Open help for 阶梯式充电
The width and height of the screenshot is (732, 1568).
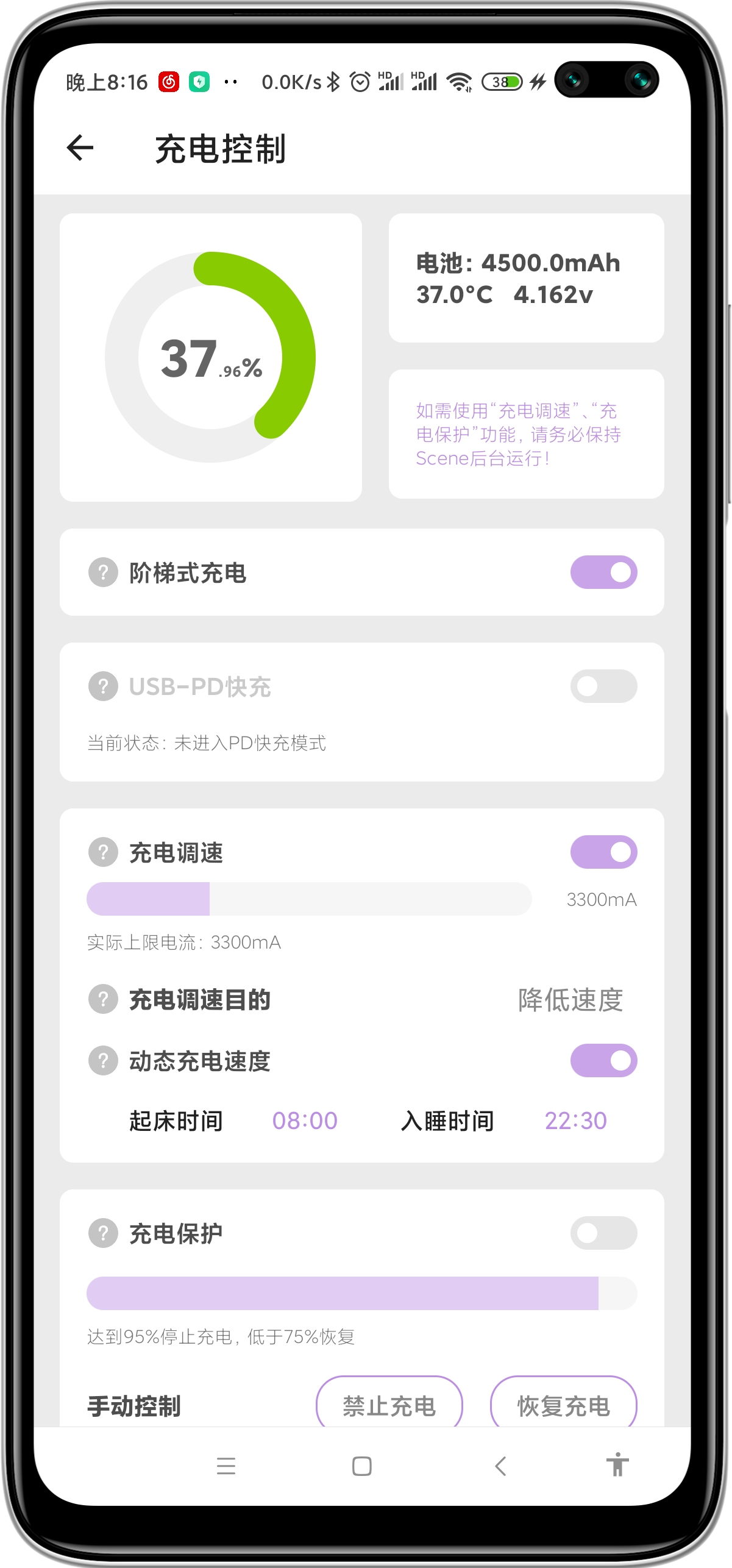(x=103, y=573)
